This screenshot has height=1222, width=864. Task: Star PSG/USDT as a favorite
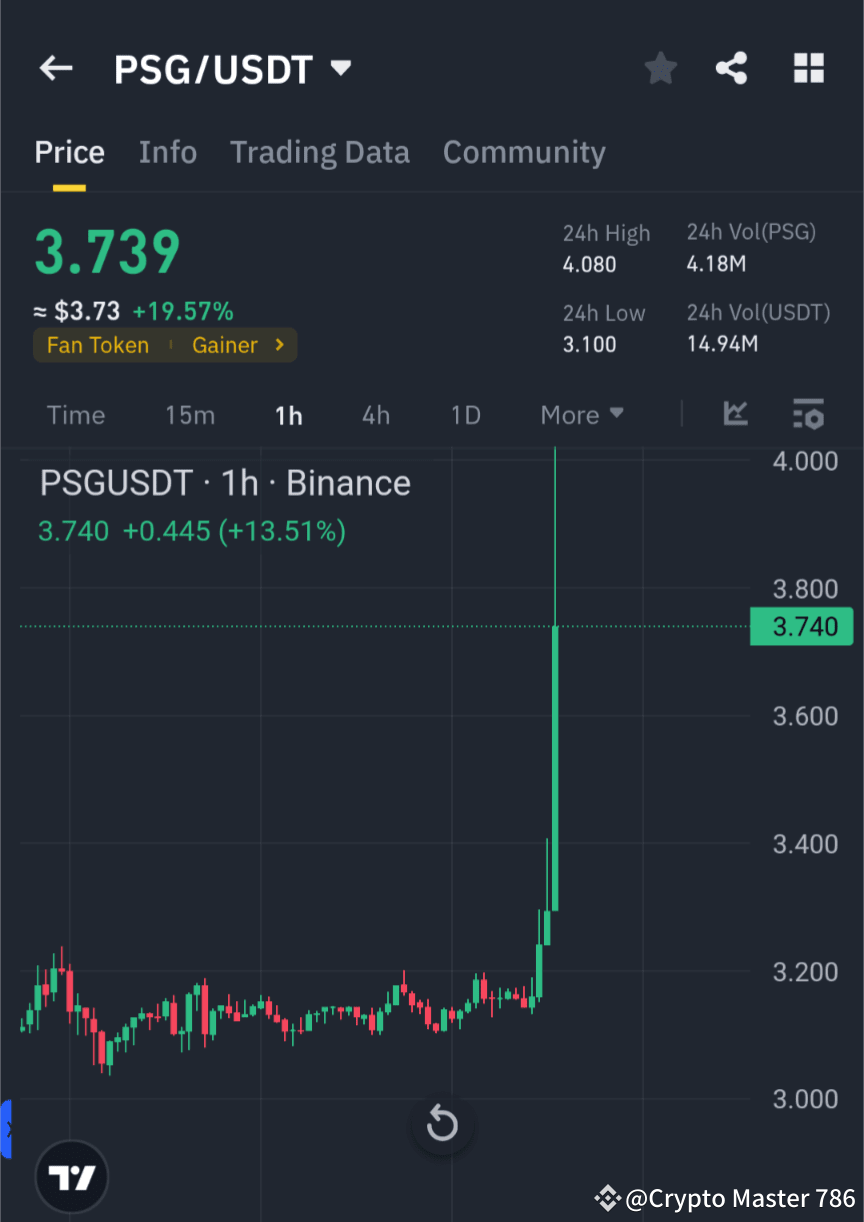click(x=660, y=68)
